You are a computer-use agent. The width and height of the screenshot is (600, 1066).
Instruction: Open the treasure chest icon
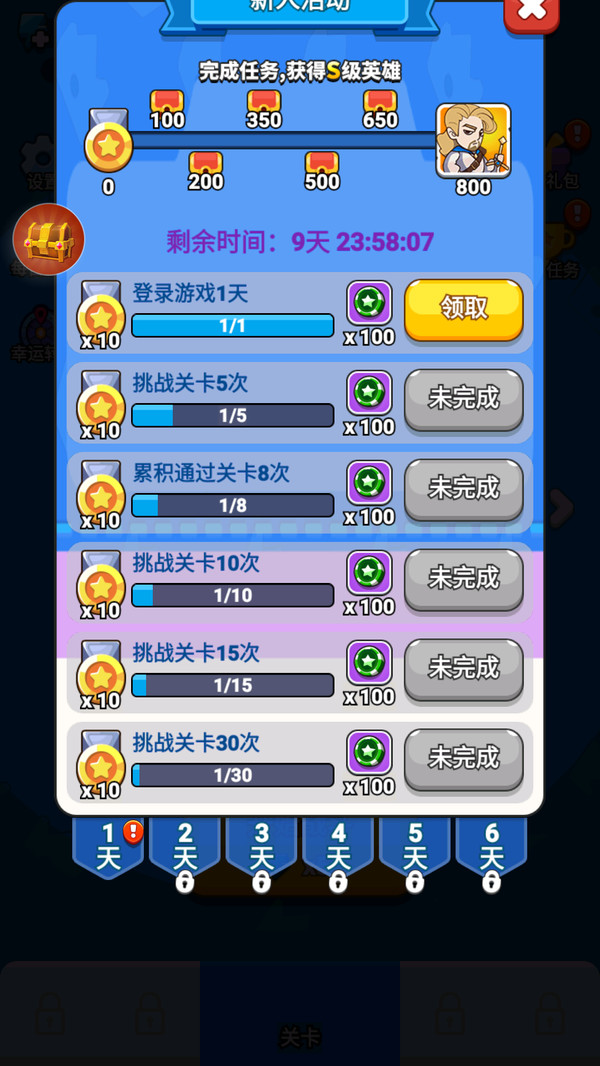(48, 240)
